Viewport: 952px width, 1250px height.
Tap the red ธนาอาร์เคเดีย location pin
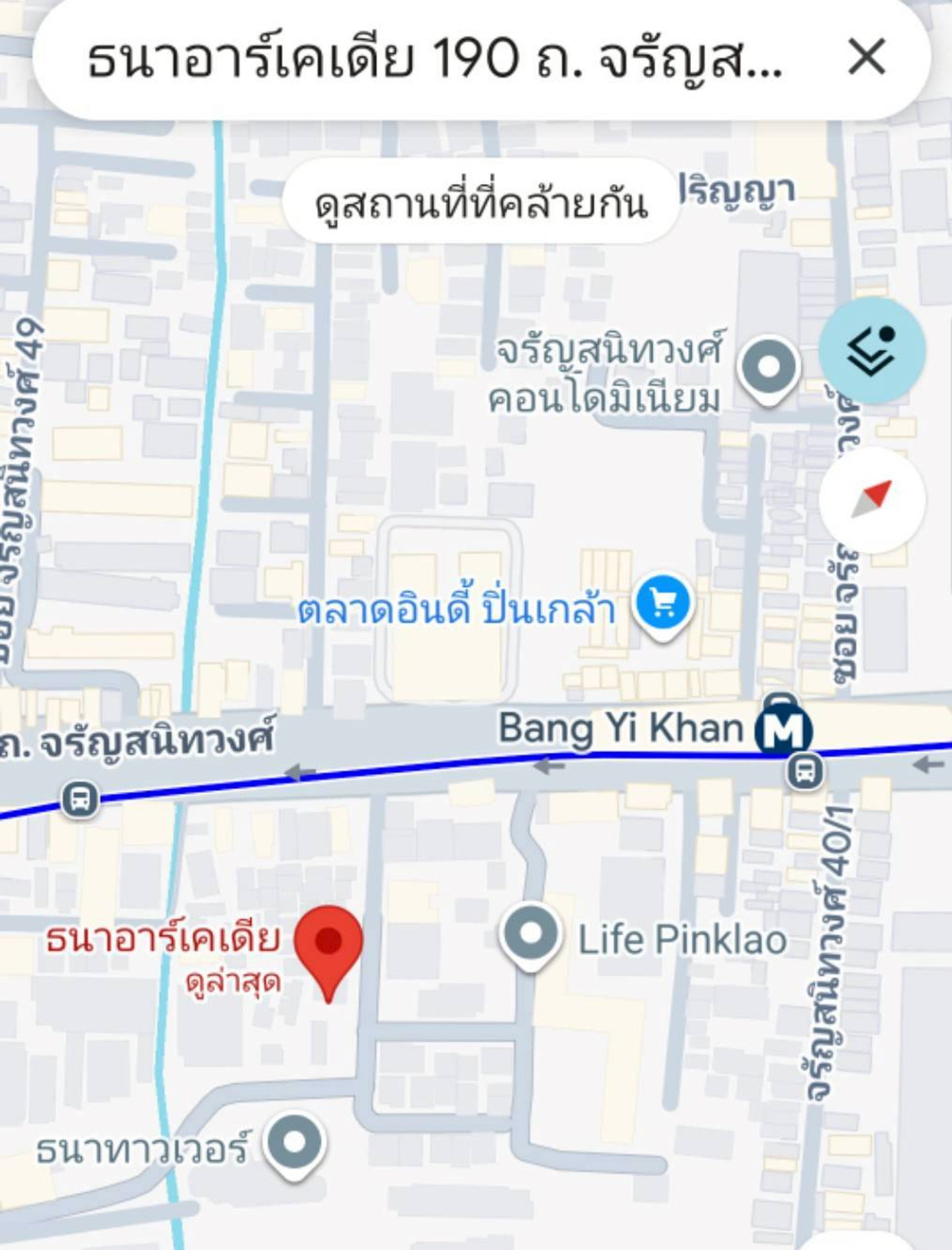pyautogui.click(x=328, y=945)
